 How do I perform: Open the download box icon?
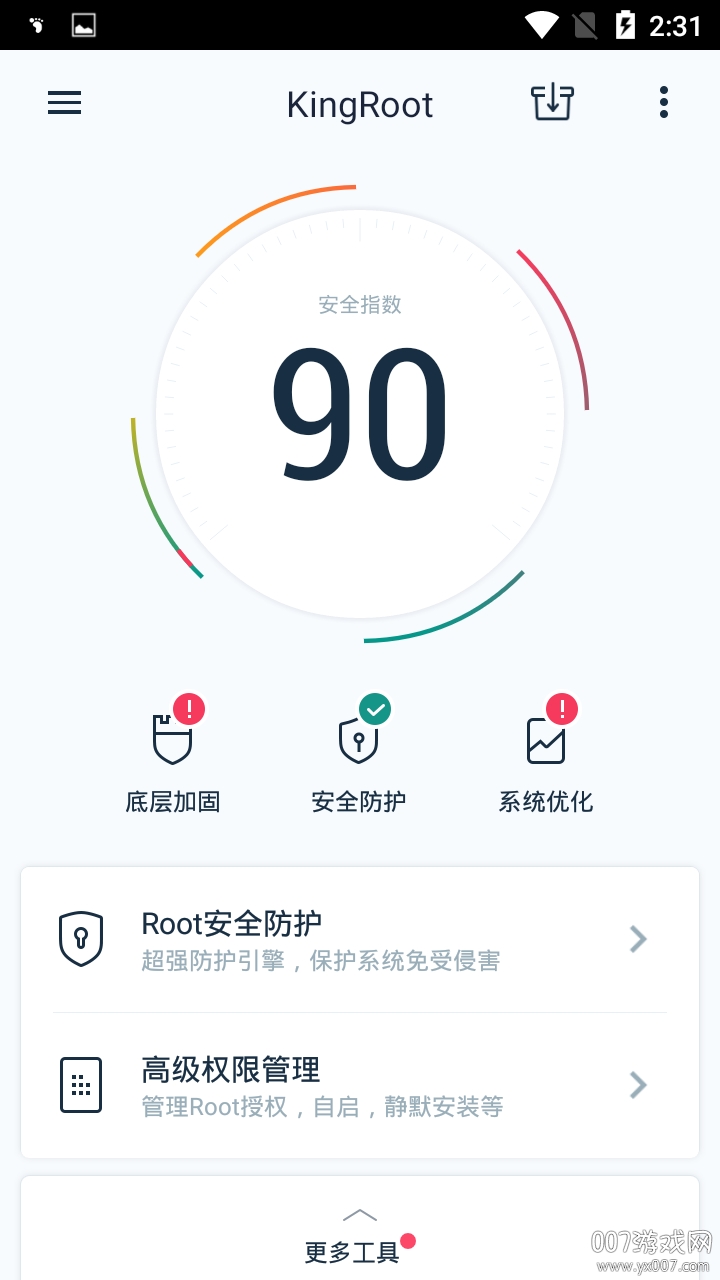552,103
